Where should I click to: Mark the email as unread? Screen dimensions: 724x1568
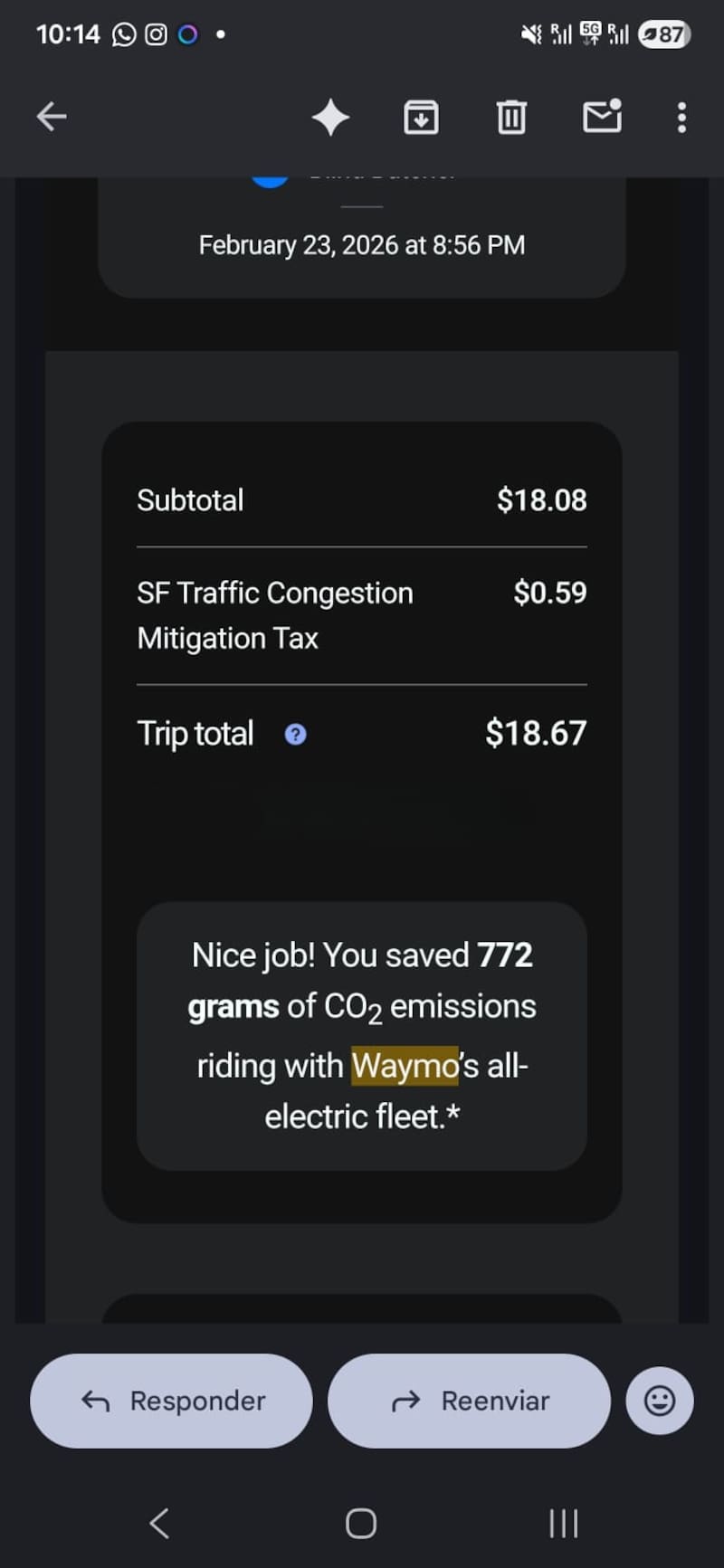pyautogui.click(x=603, y=117)
